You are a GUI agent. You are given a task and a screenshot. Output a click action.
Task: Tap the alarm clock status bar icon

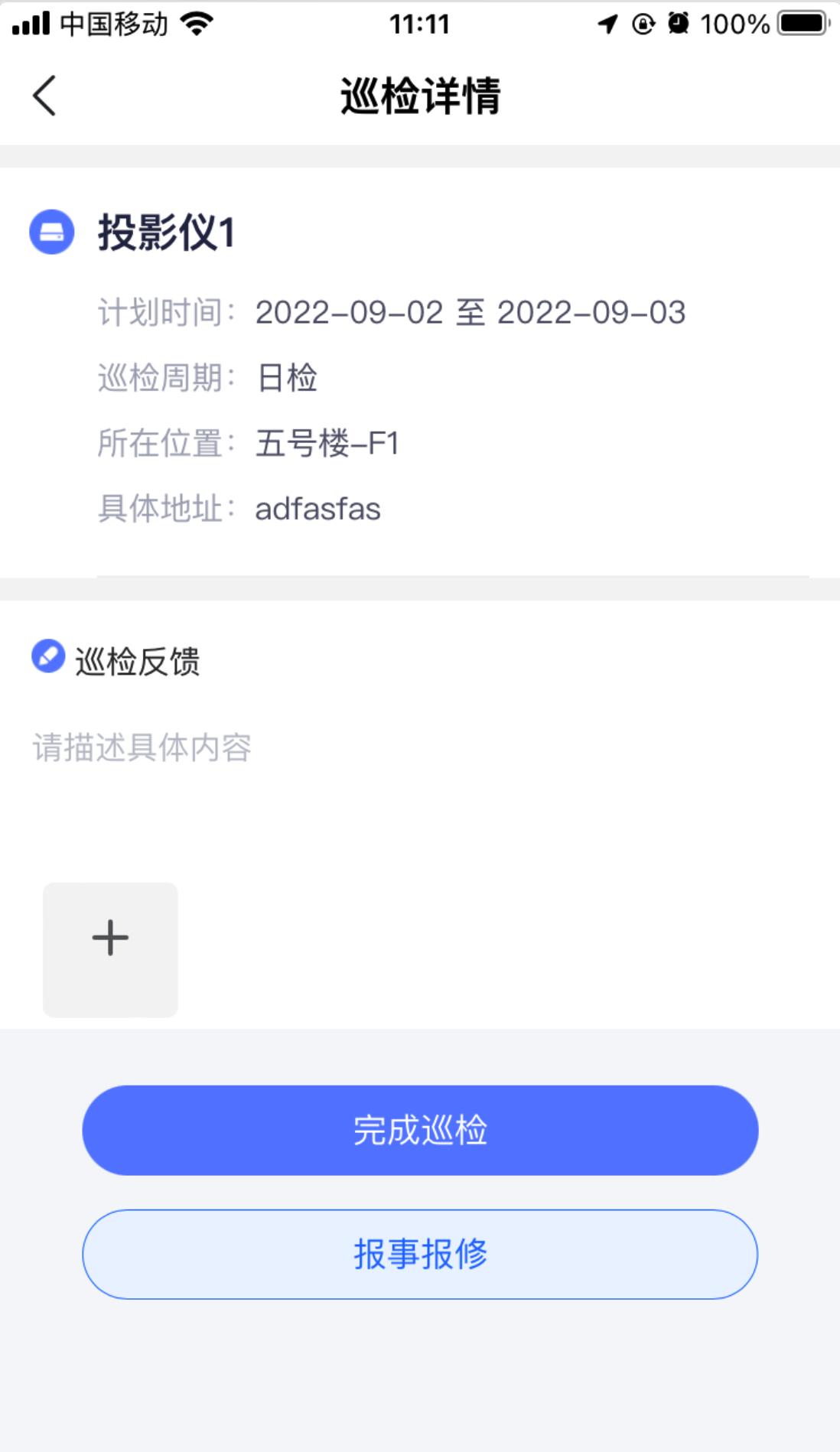point(678,21)
